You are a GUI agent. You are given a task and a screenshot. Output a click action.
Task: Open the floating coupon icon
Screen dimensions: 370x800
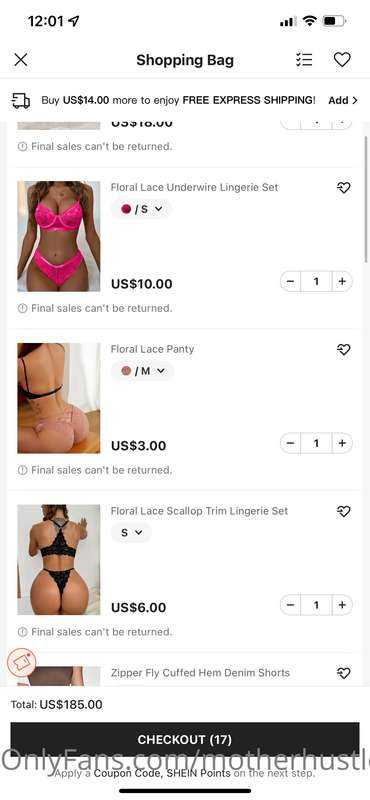tap(21, 663)
